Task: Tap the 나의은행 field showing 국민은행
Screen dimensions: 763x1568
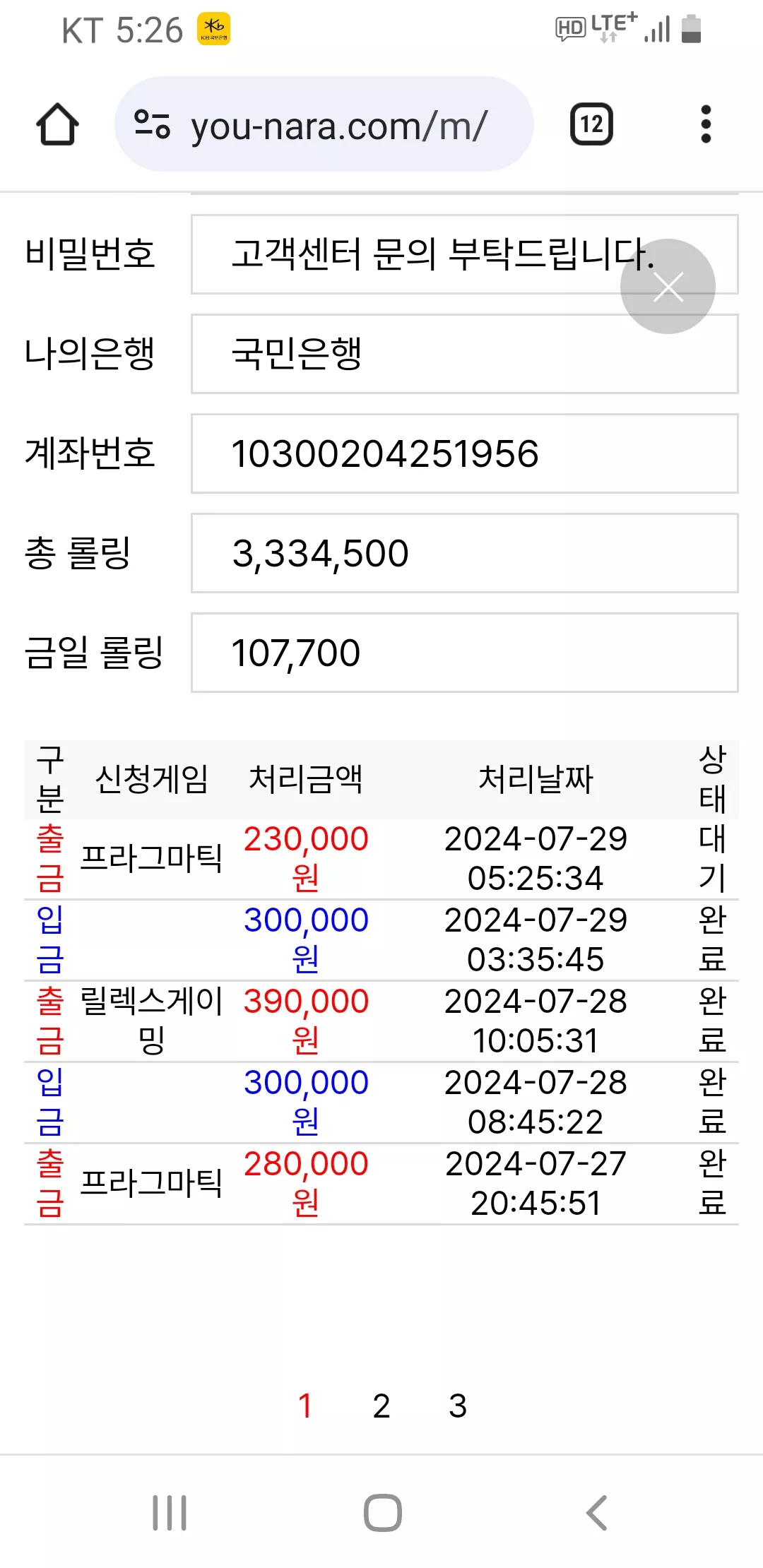Action: tap(465, 354)
